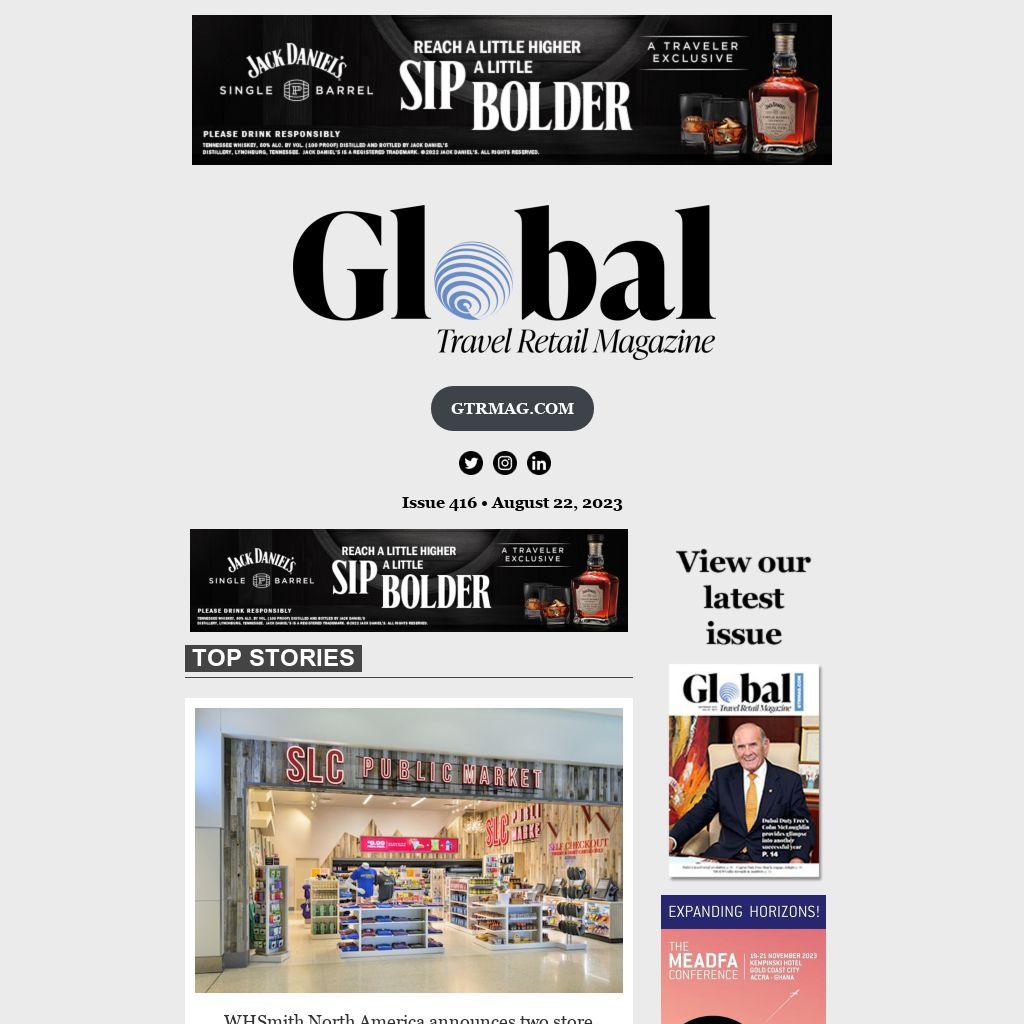
Task: Open the SLC Public Market story image
Action: click(x=408, y=850)
